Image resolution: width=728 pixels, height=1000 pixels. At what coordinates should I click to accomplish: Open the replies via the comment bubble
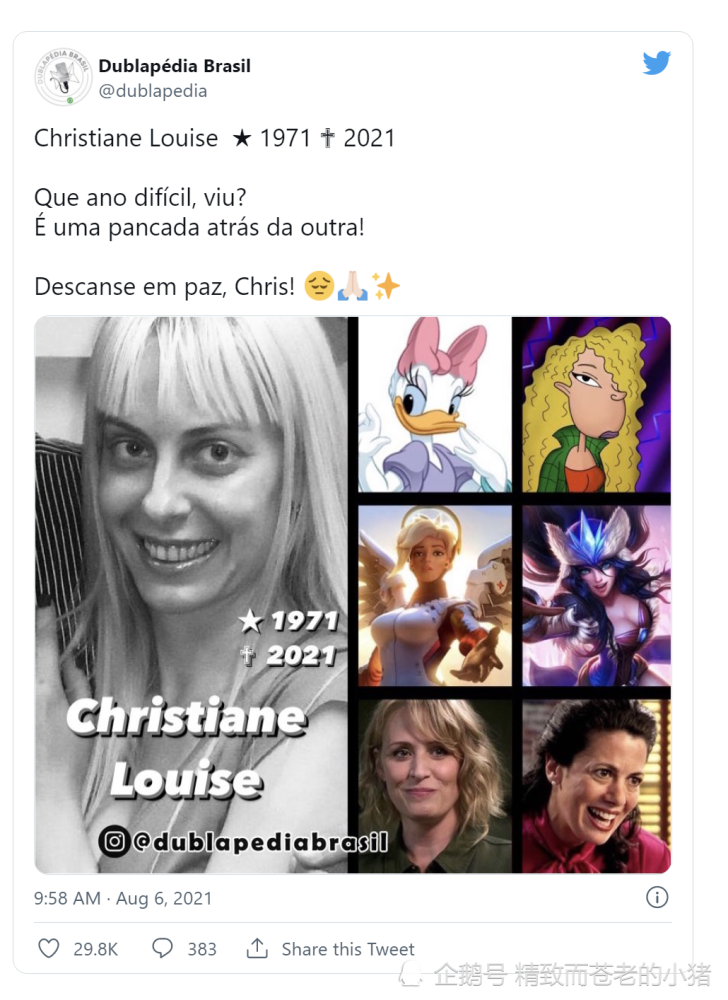[162, 948]
